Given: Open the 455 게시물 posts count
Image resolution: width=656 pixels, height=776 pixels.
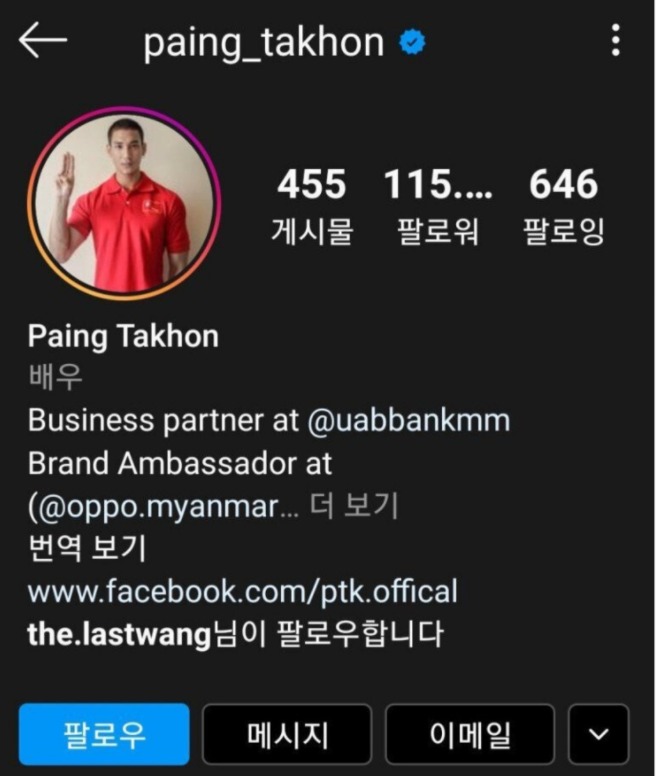Looking at the screenshot, I should pyautogui.click(x=312, y=207).
